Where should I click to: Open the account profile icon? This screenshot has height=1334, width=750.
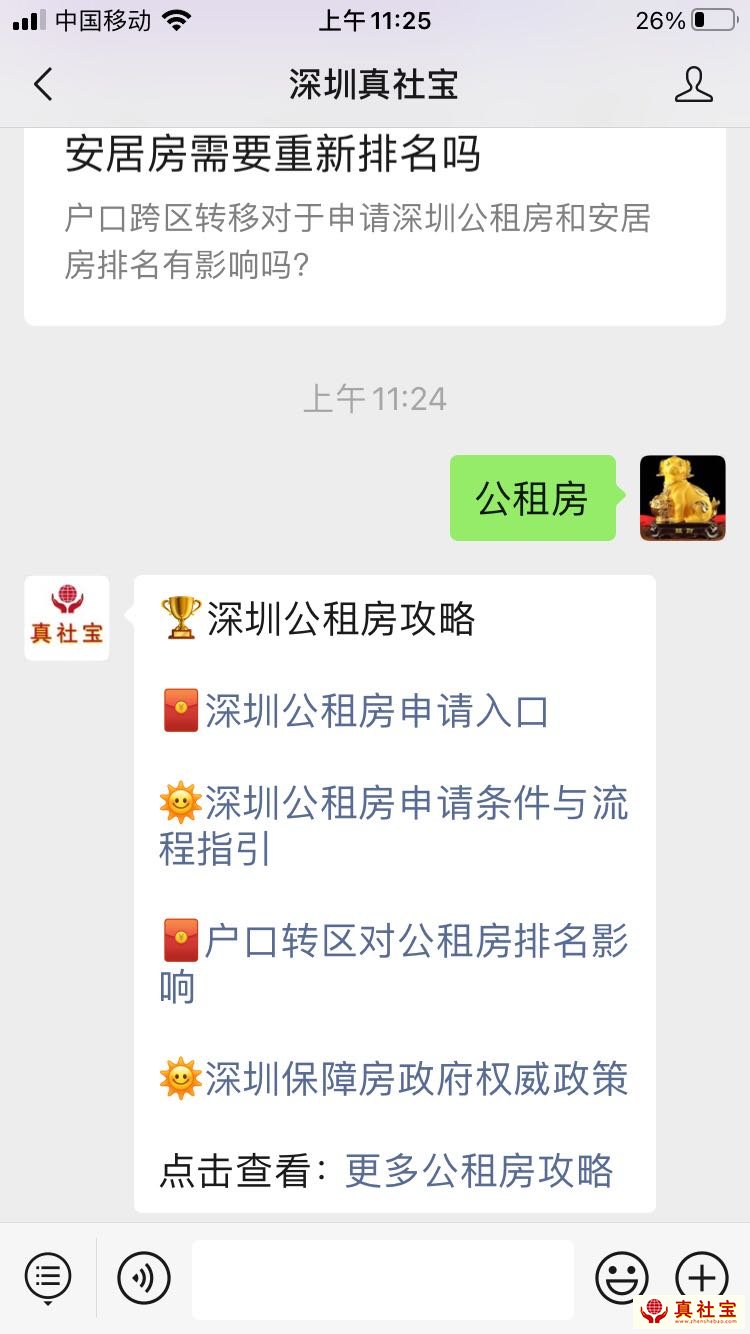point(693,85)
